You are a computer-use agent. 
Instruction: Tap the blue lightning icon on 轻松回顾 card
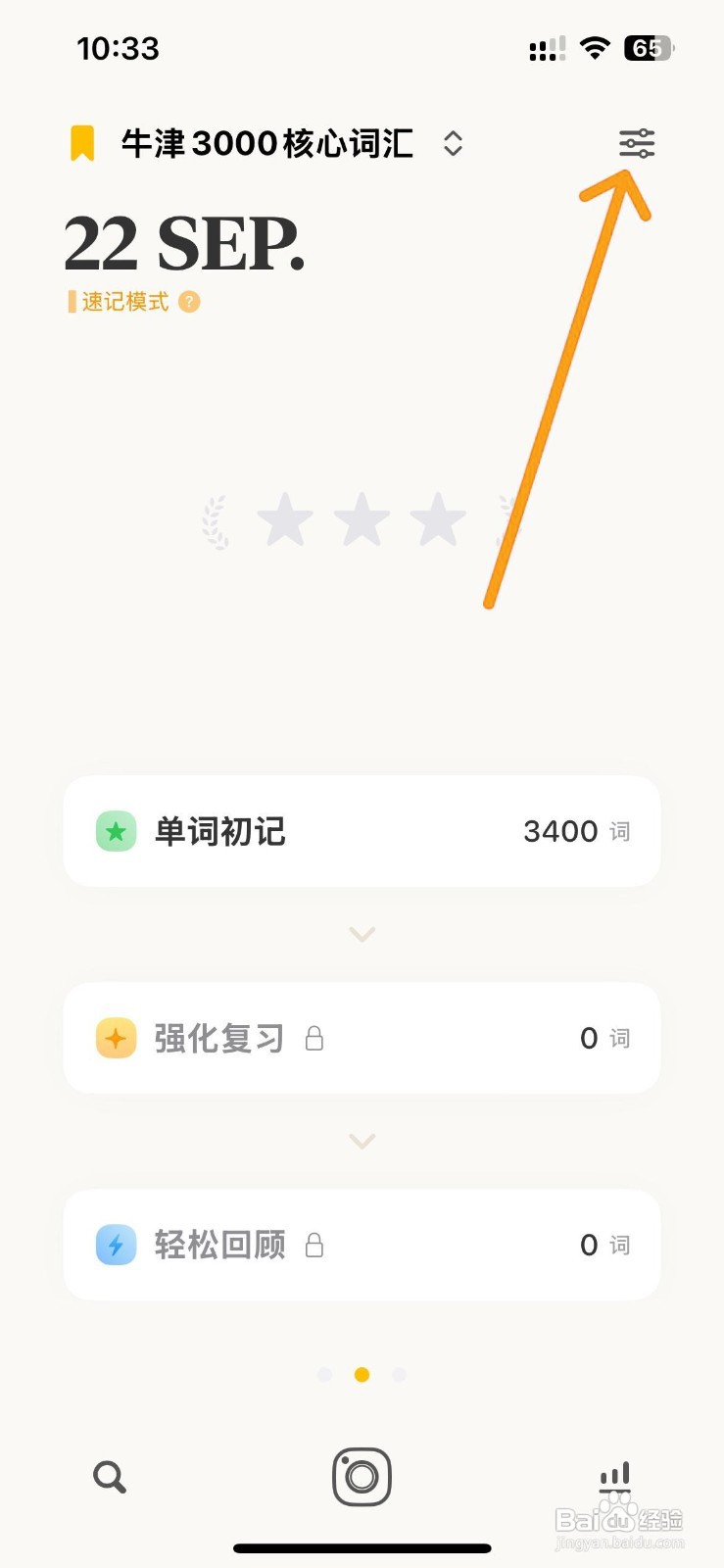coord(116,1245)
